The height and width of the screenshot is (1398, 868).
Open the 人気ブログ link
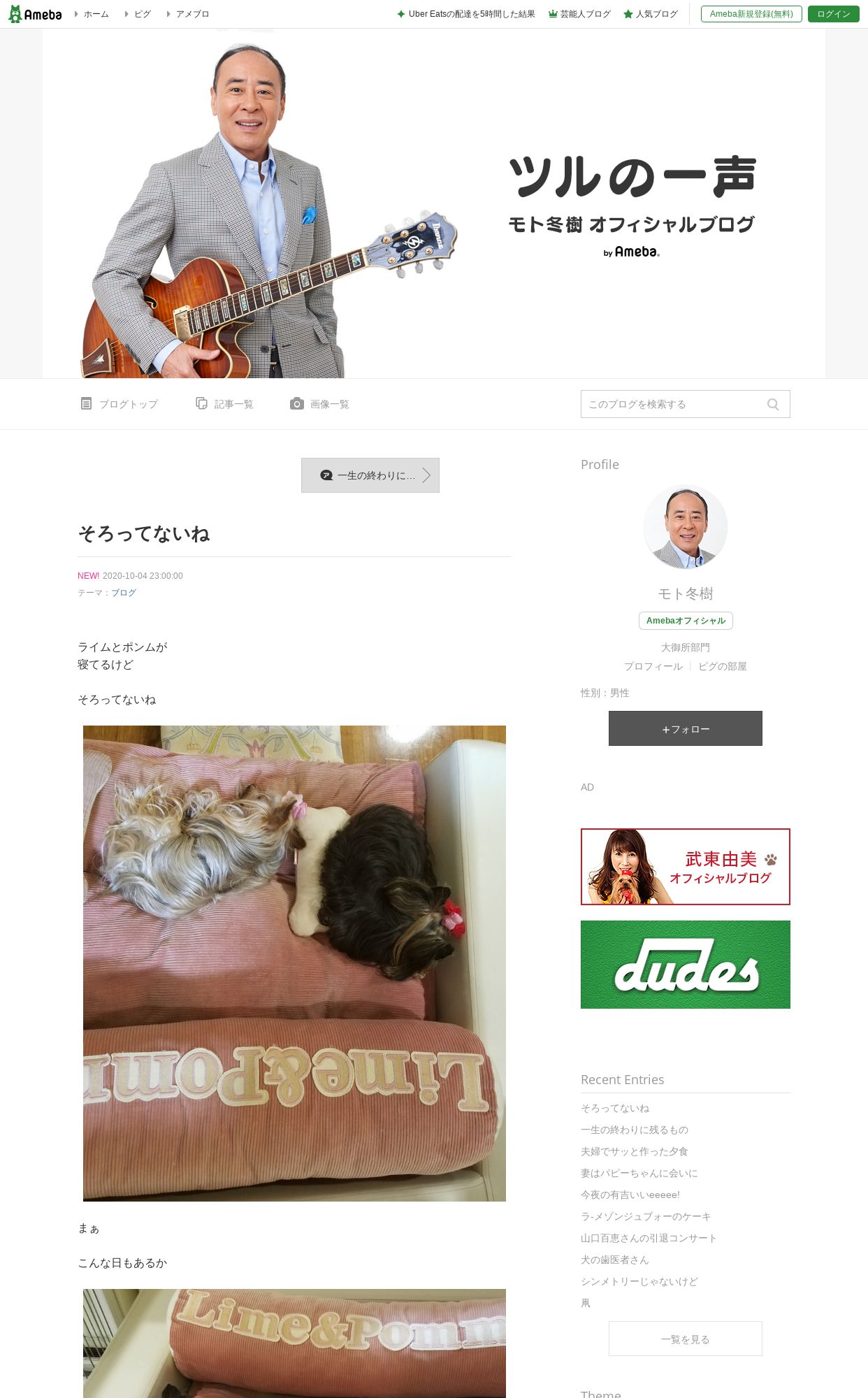[x=651, y=14]
